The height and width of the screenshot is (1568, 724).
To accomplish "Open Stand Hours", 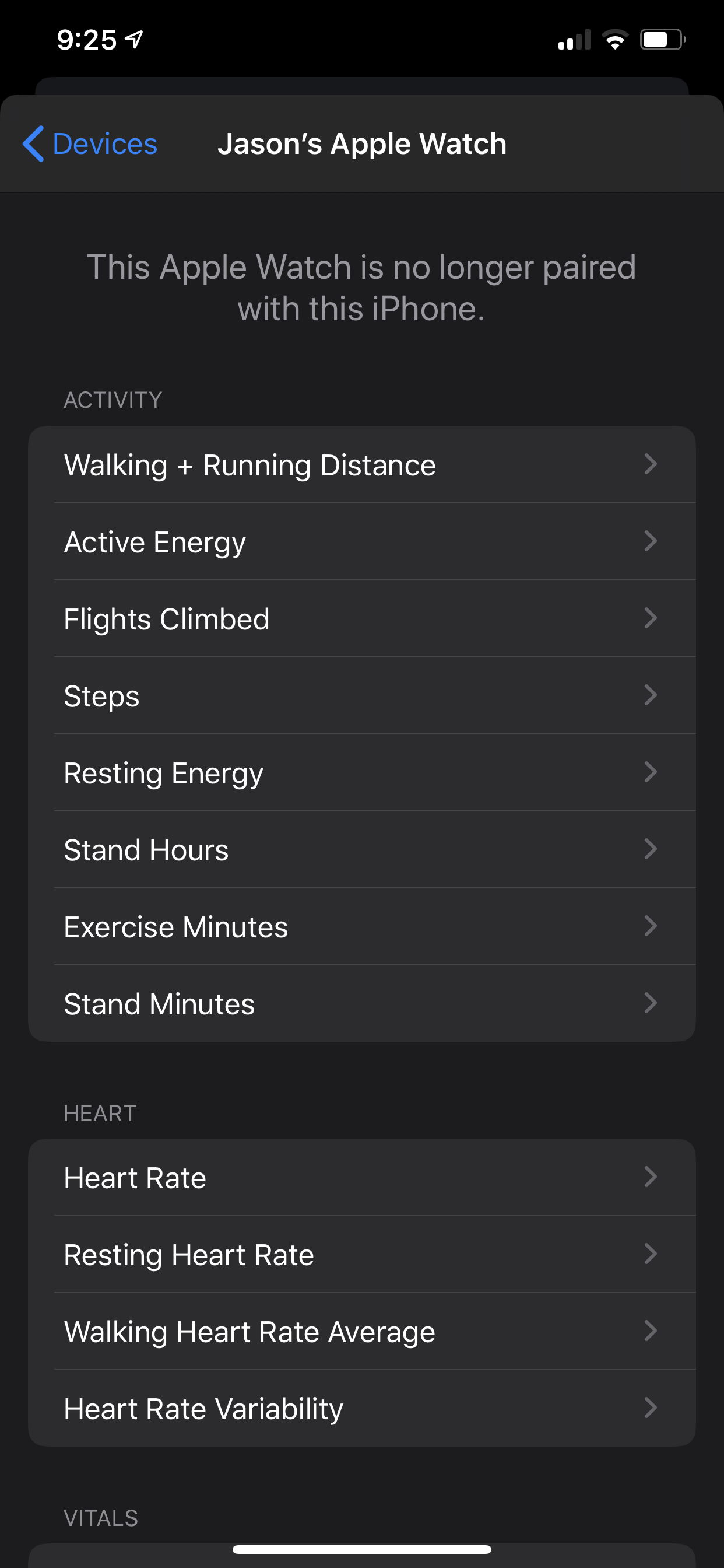I will [x=362, y=849].
